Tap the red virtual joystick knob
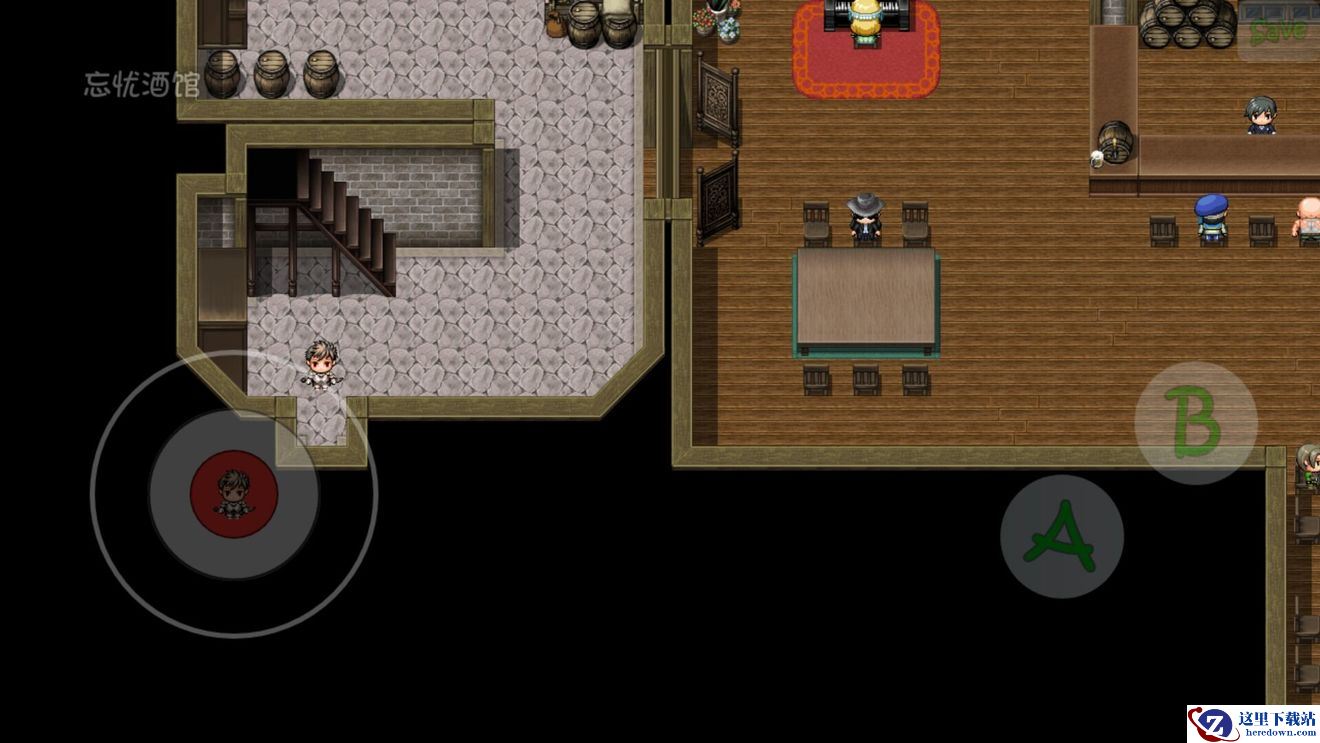Image resolution: width=1320 pixels, height=743 pixels. (x=234, y=494)
